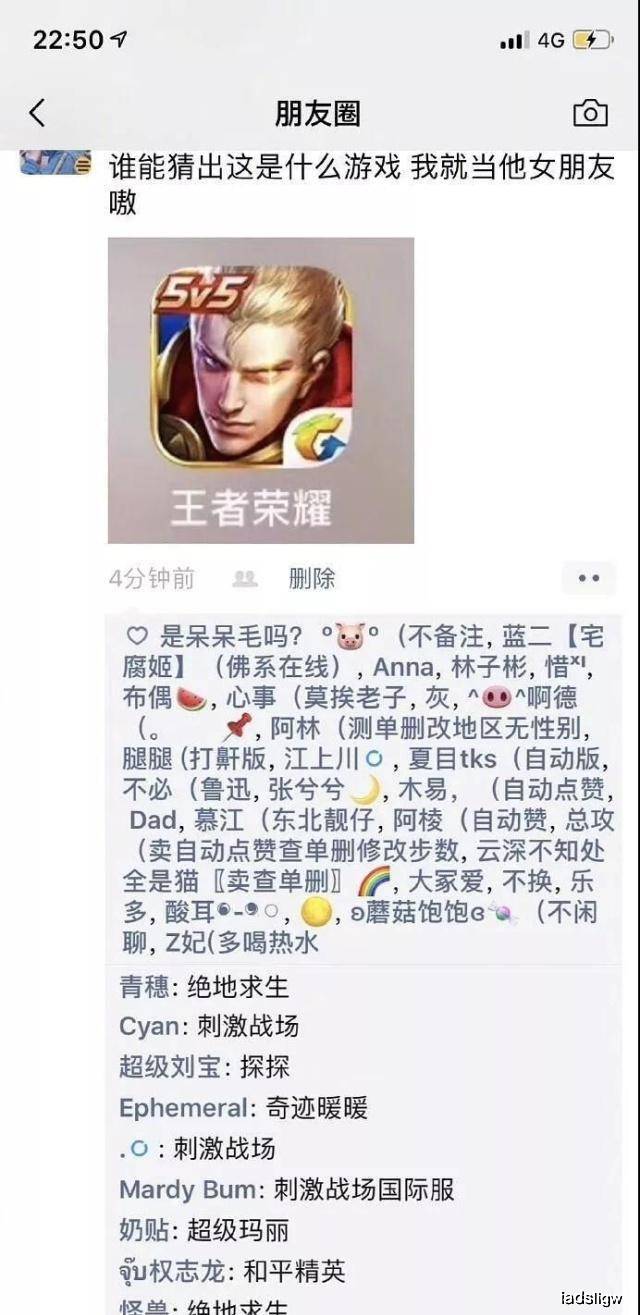
Task: Open the camera to post a moment
Action: (590, 113)
